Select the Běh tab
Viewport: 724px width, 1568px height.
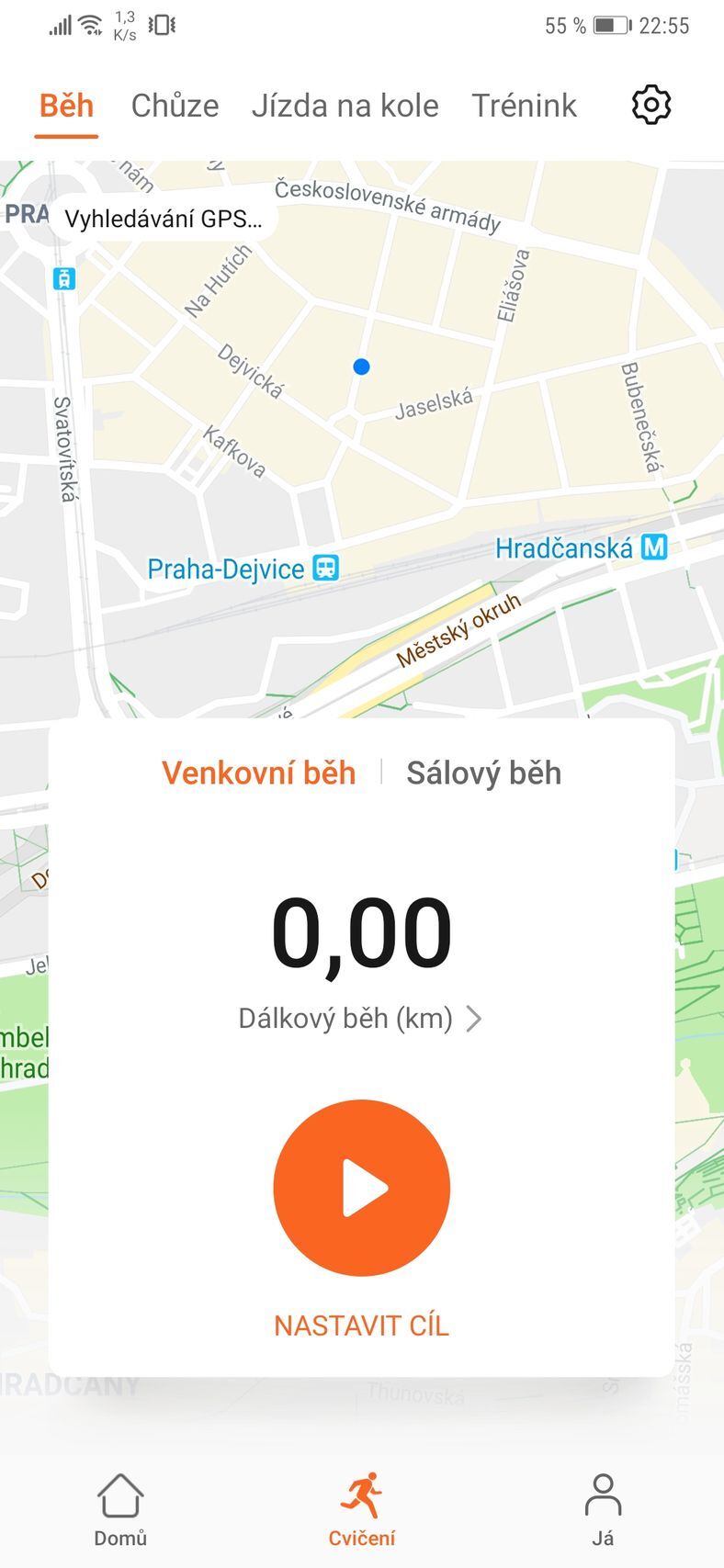[66, 106]
